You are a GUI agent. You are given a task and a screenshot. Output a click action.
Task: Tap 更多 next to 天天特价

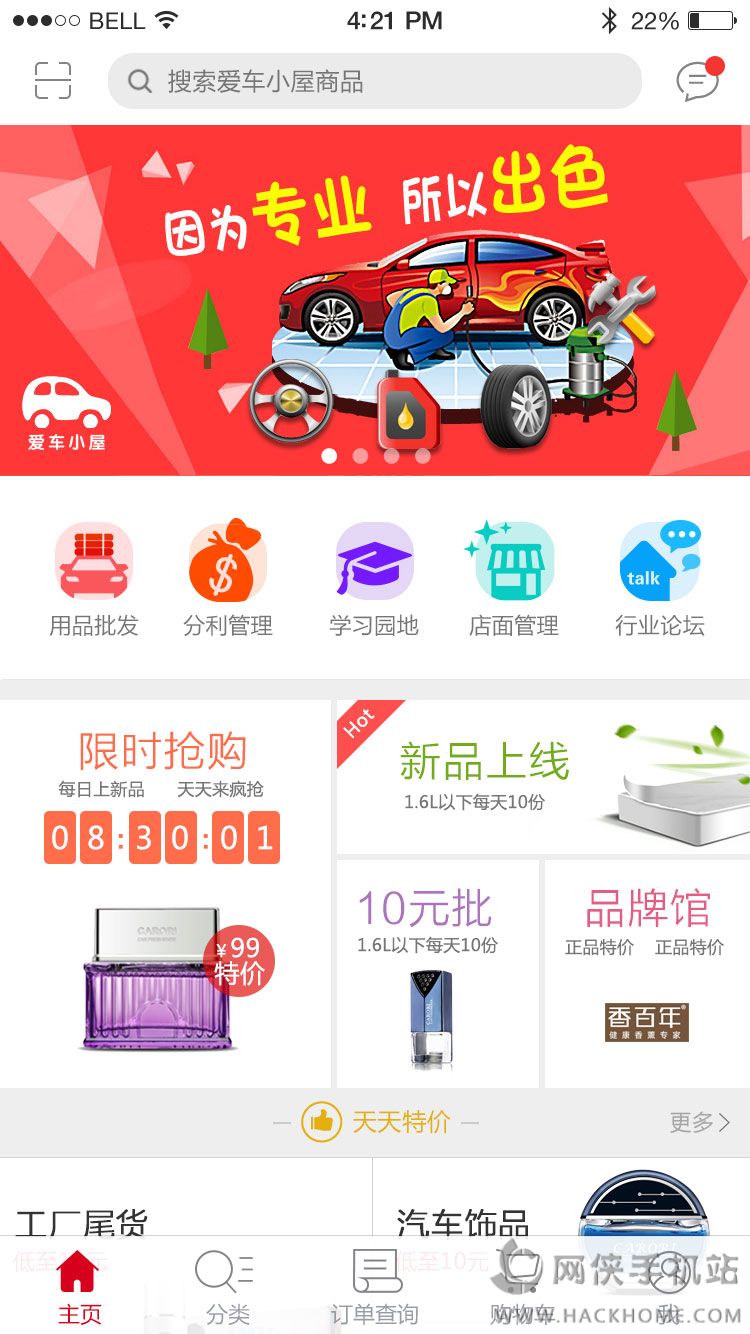pyautogui.click(x=700, y=1122)
